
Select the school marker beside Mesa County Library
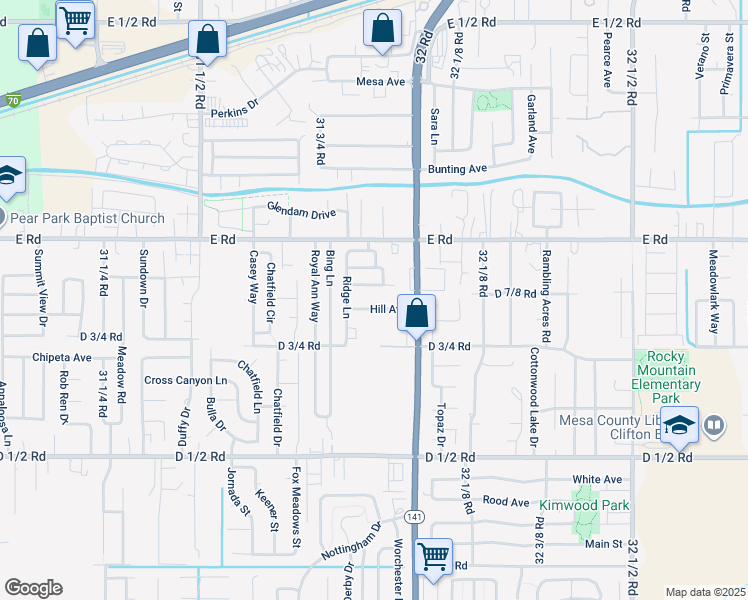tap(680, 425)
